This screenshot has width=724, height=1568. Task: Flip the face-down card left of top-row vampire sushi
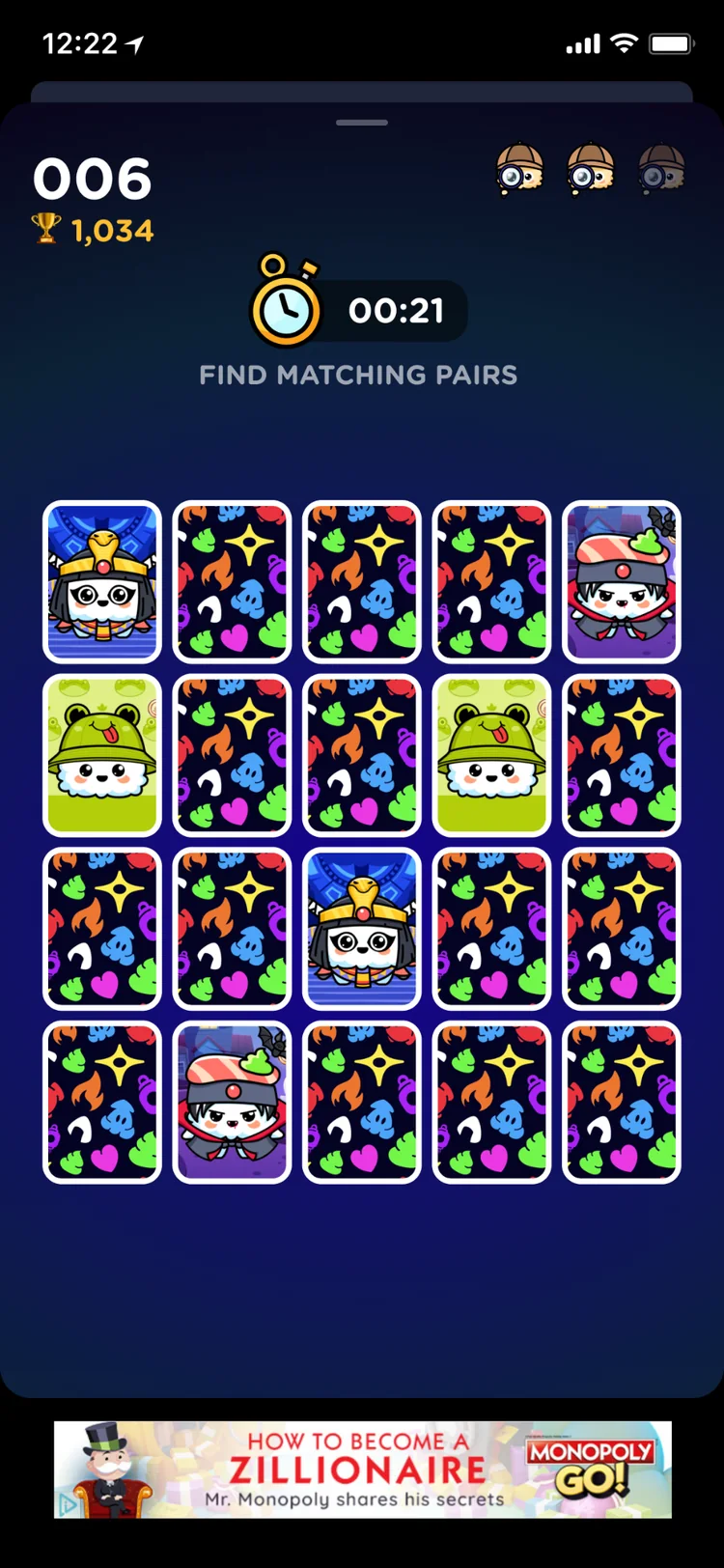(x=492, y=581)
